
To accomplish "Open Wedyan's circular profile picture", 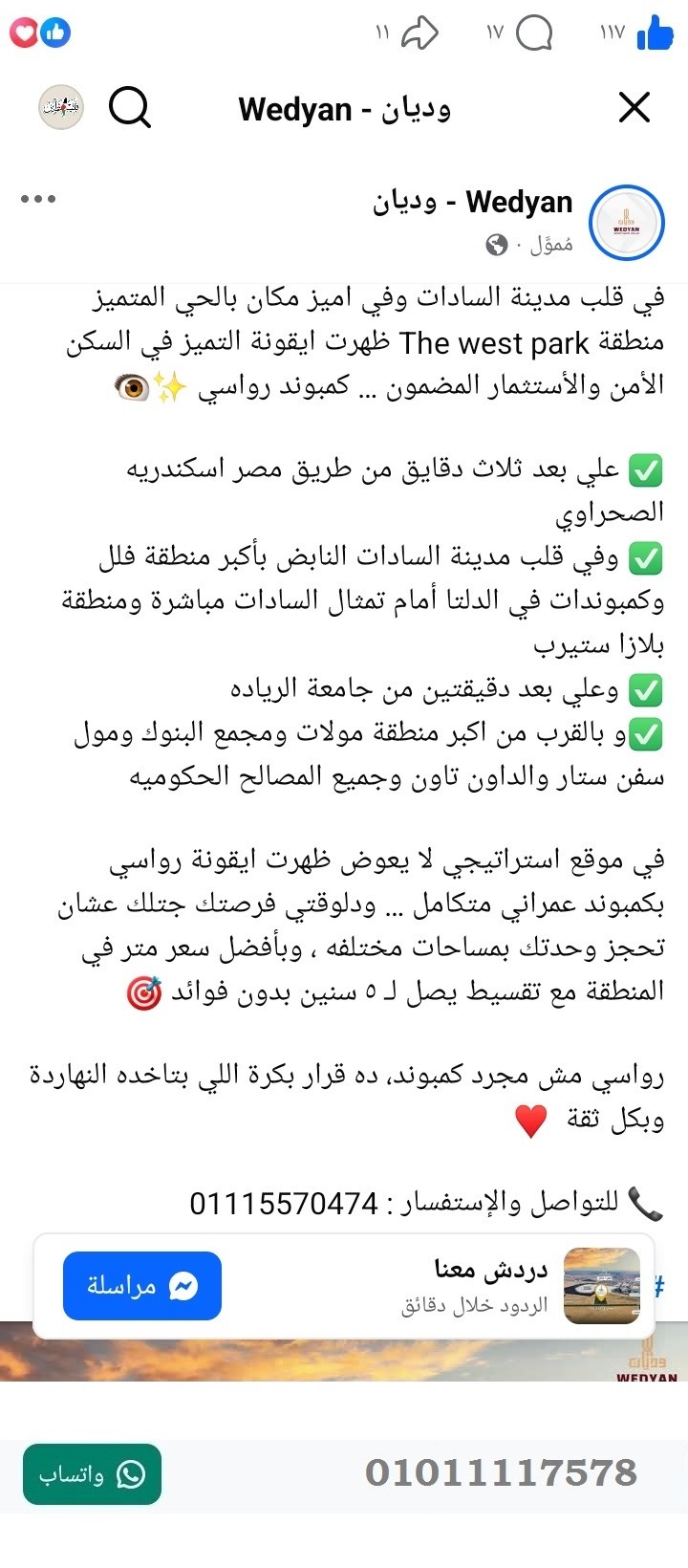I will [x=626, y=222].
